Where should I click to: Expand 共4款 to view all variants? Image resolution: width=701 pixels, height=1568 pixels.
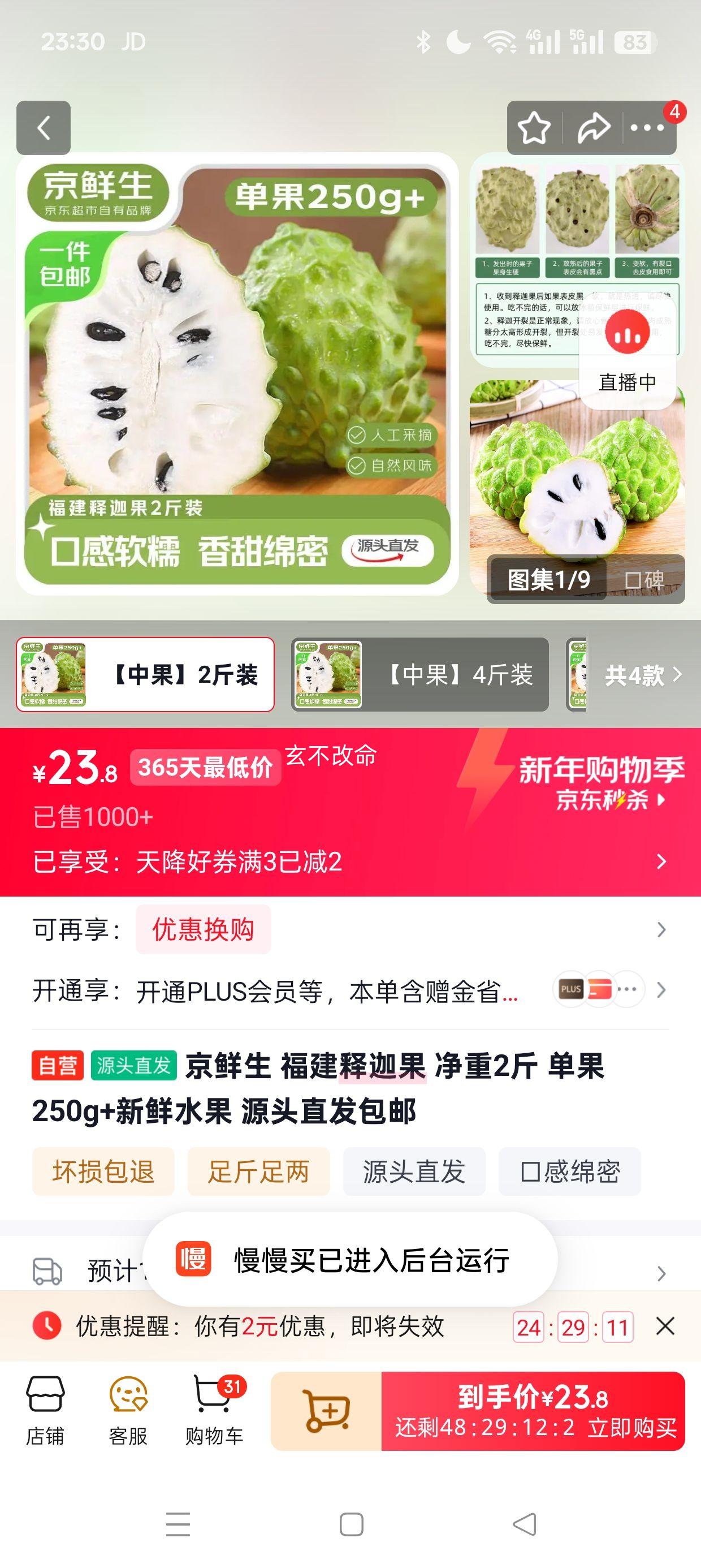[639, 675]
